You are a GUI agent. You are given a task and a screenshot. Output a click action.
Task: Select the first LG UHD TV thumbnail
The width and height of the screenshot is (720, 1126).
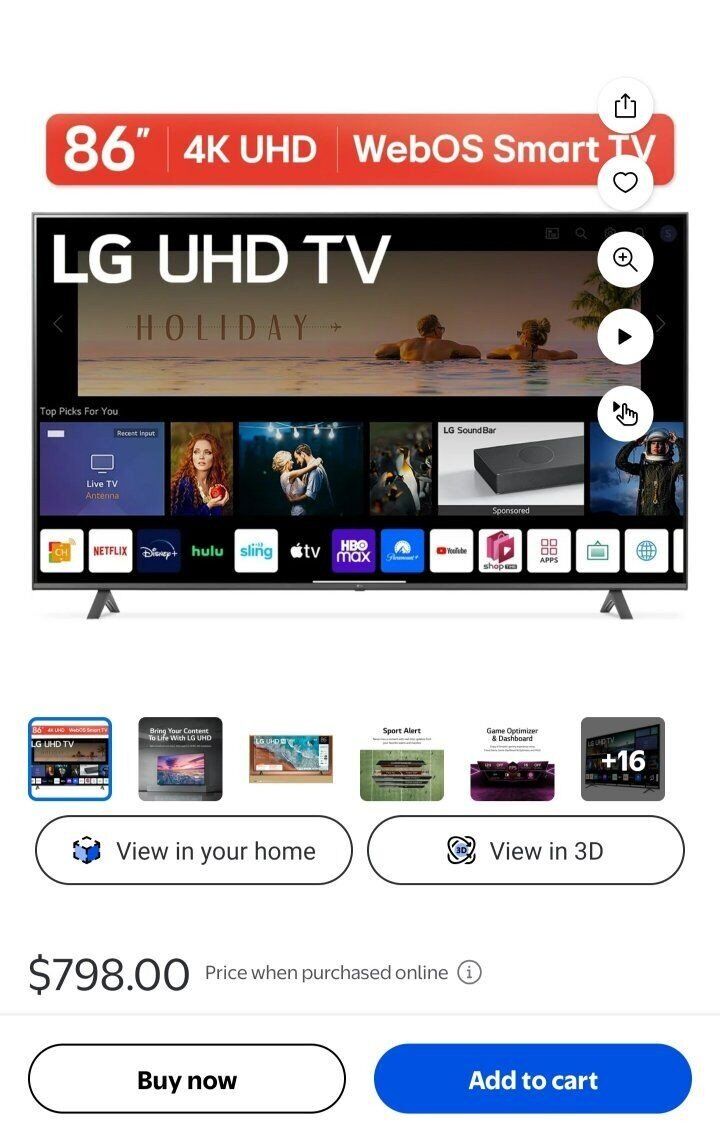[x=68, y=760]
